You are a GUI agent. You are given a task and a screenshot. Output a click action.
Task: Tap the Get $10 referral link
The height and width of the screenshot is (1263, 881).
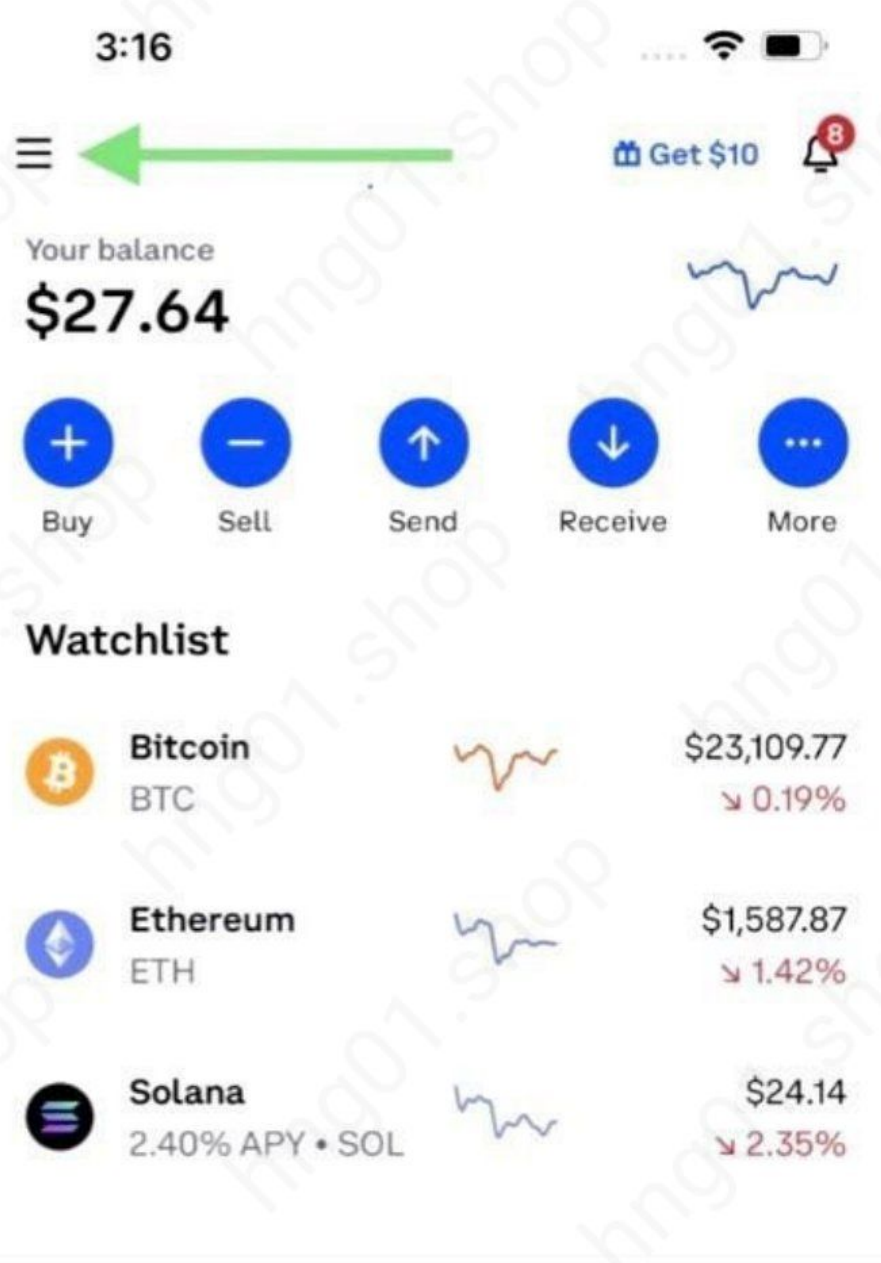click(x=686, y=155)
